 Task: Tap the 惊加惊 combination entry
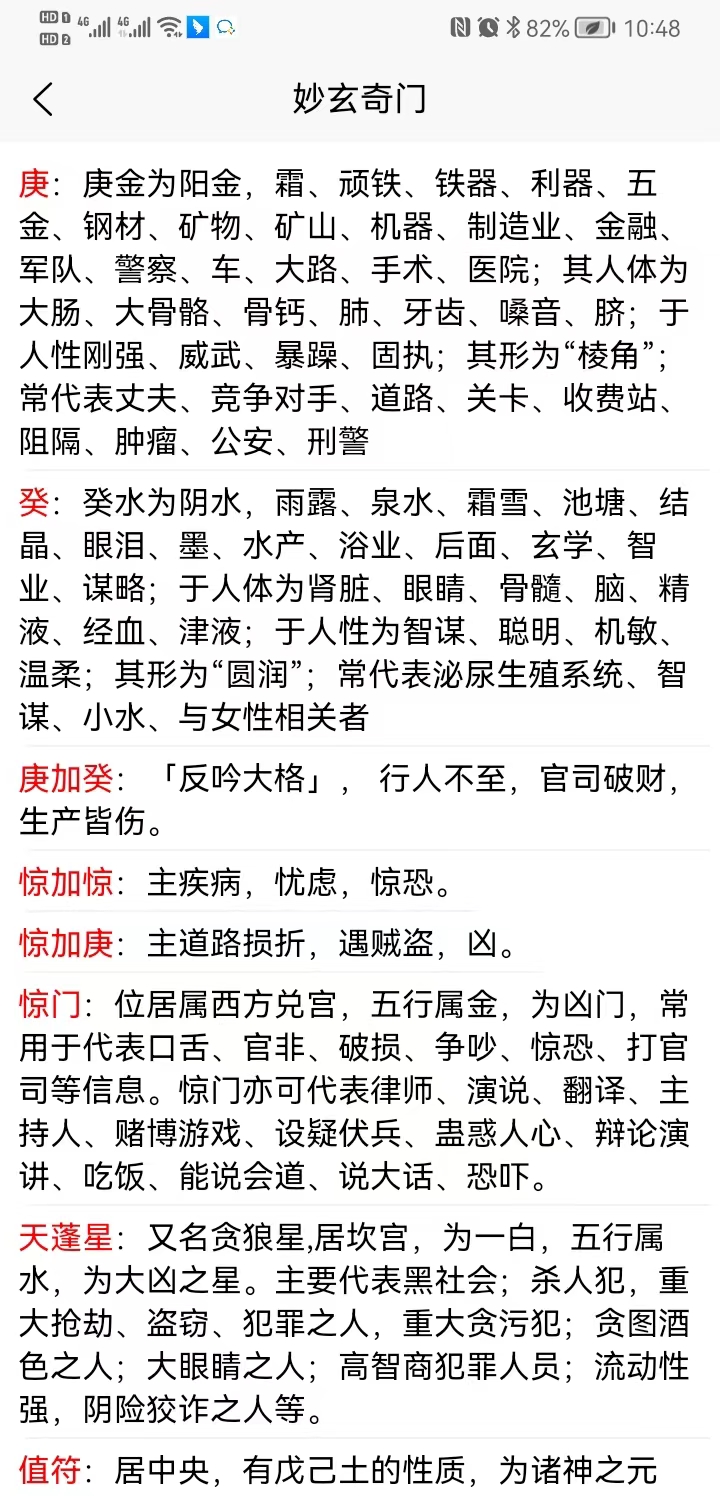(x=65, y=883)
